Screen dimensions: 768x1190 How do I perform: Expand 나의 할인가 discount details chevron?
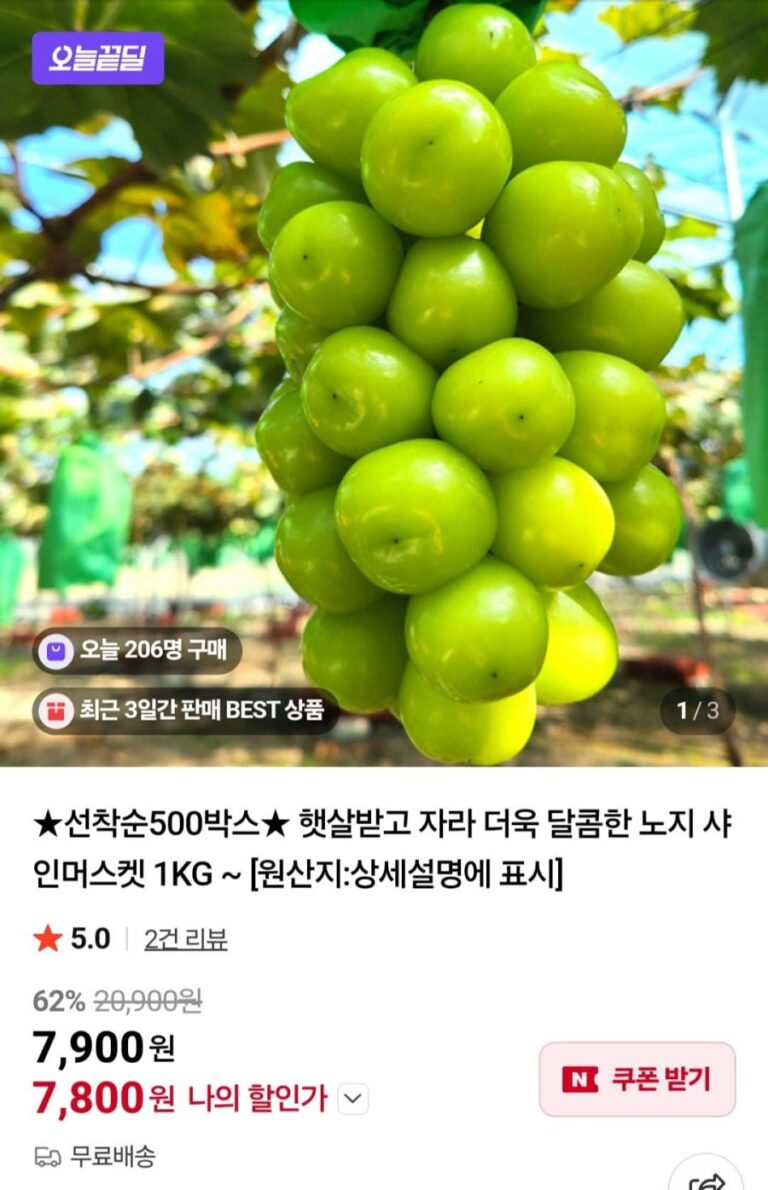tap(352, 1100)
